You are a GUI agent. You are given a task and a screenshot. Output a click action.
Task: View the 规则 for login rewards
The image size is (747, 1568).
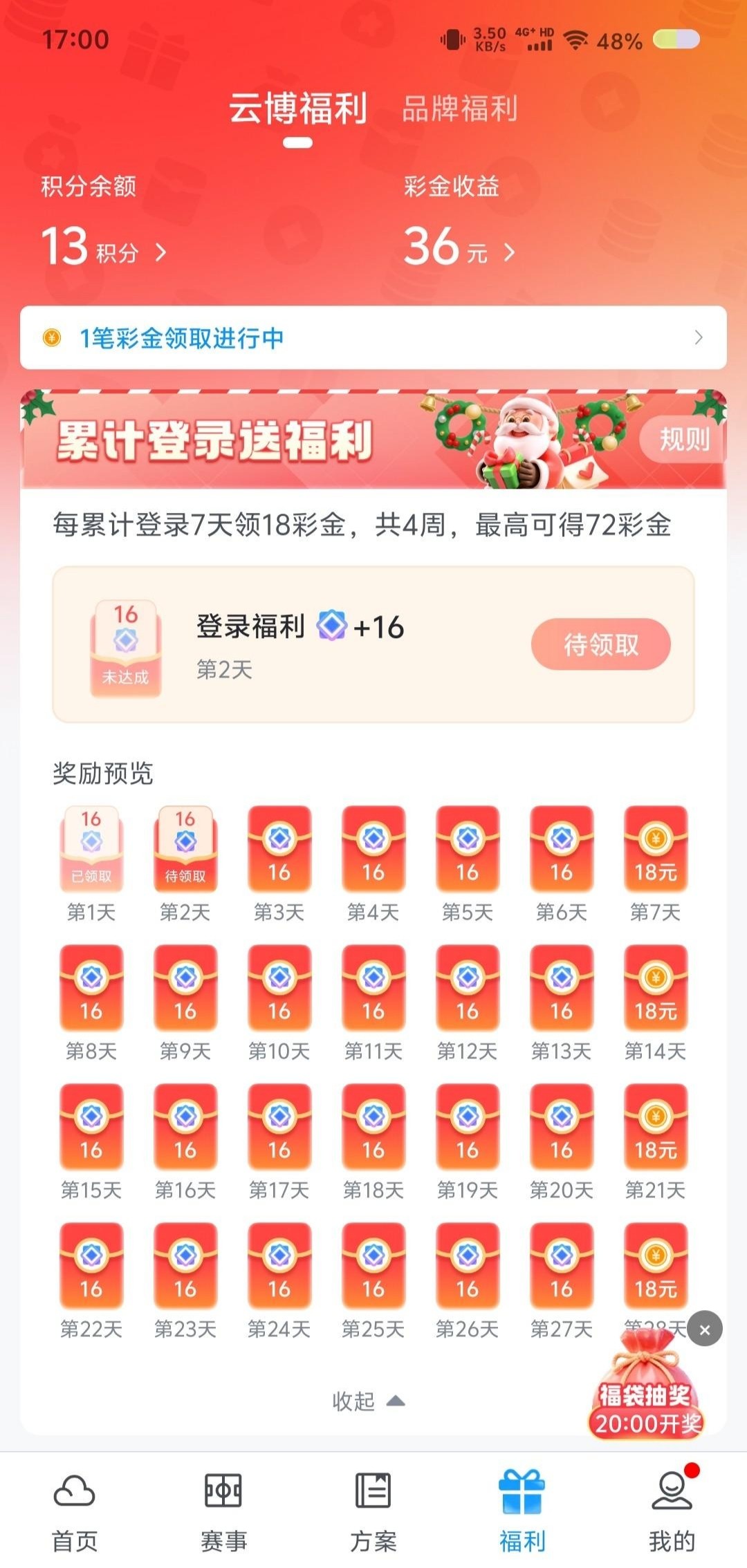click(x=683, y=439)
